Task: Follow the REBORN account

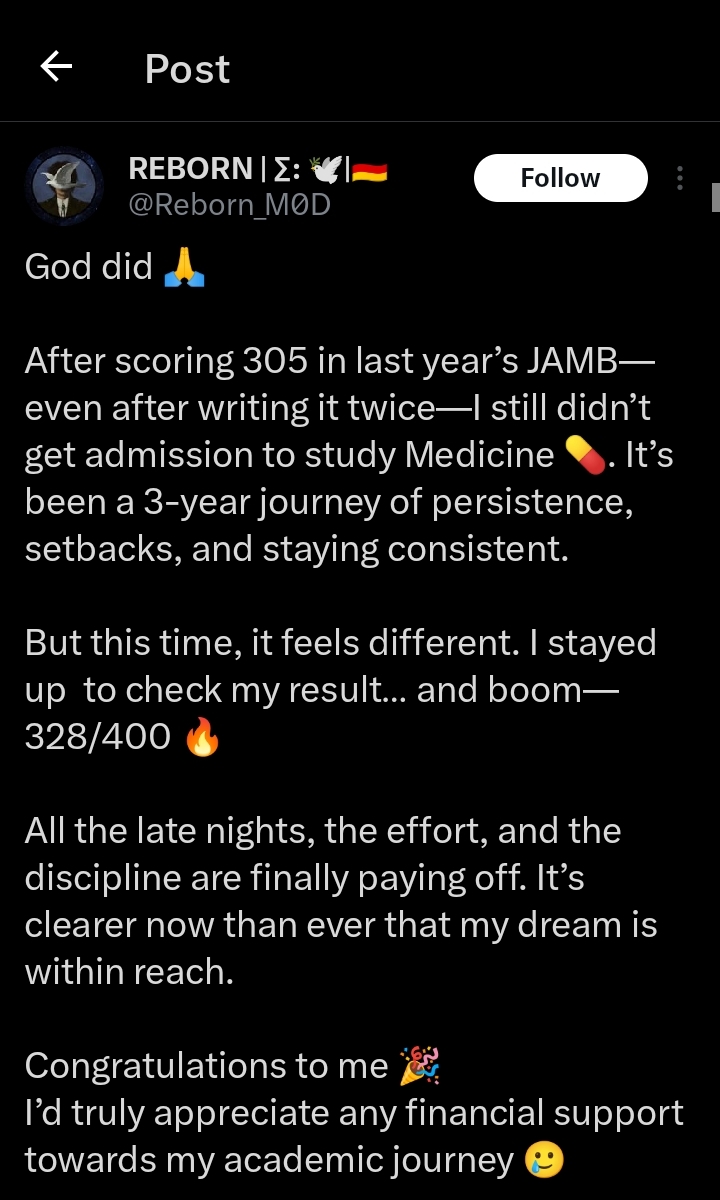Action: (560, 178)
